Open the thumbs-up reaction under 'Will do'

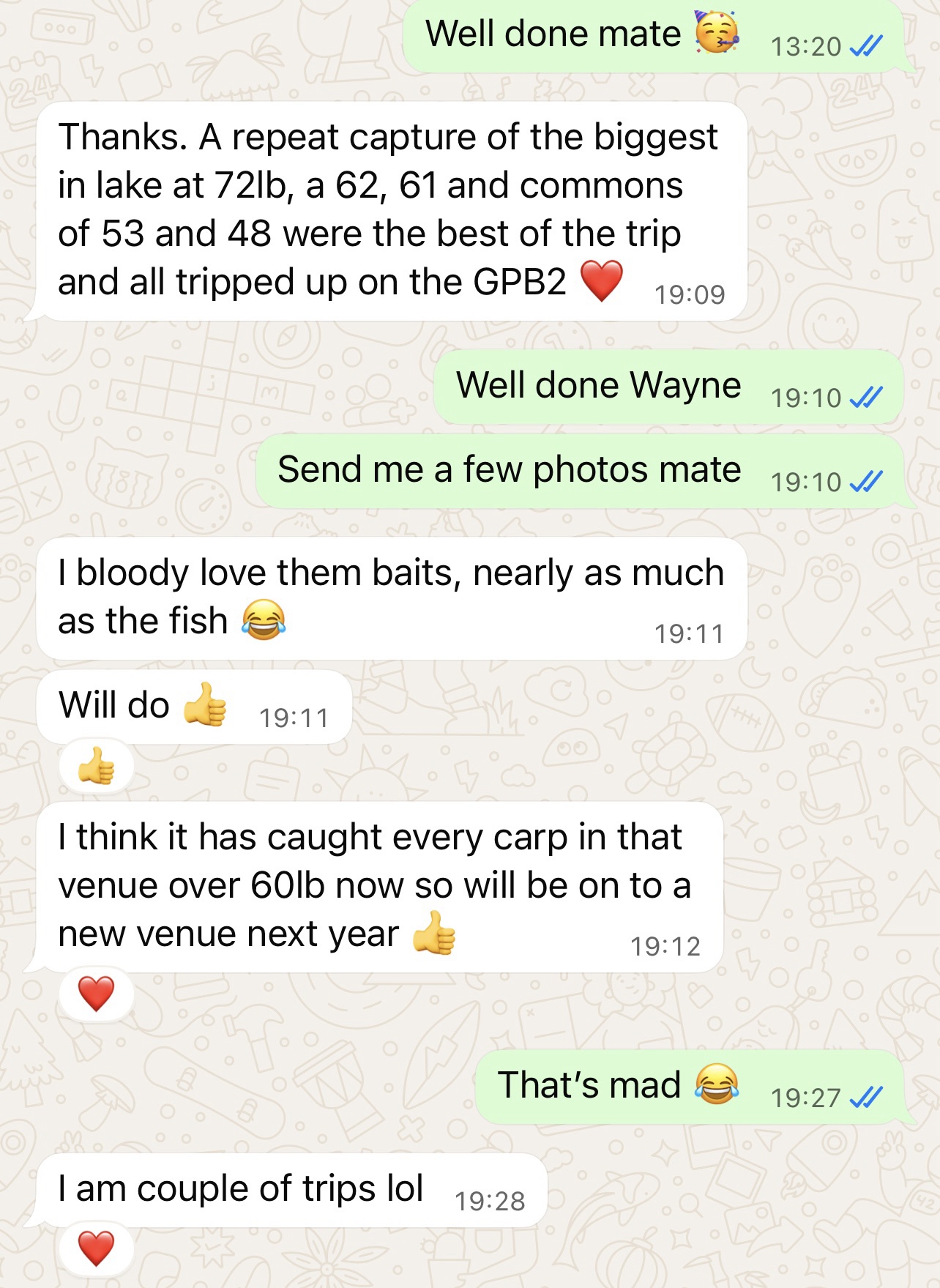click(97, 767)
